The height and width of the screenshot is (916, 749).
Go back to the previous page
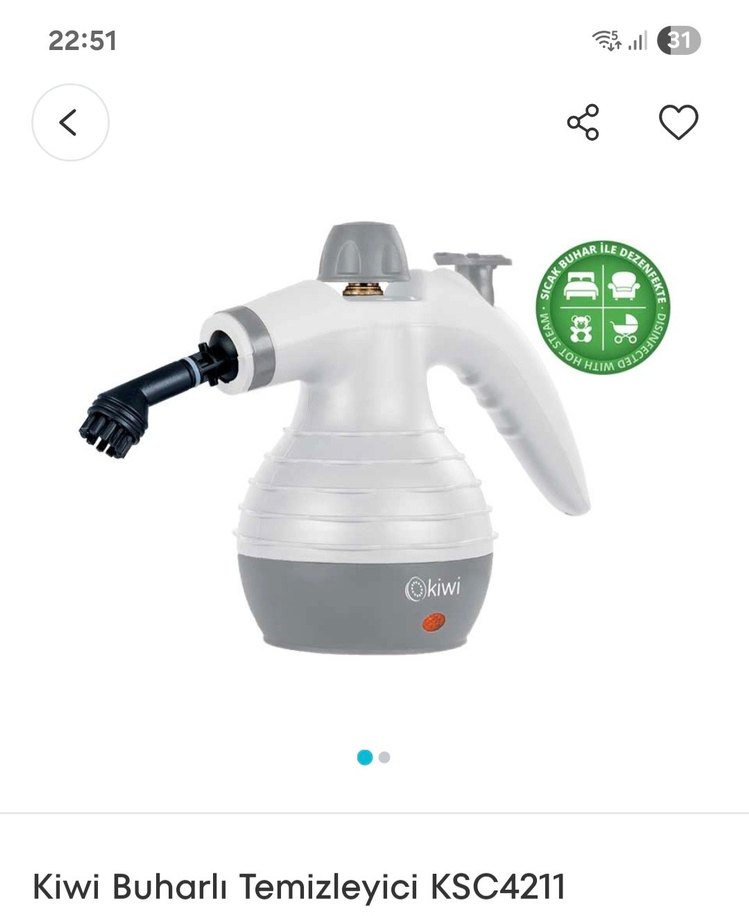tap(69, 123)
